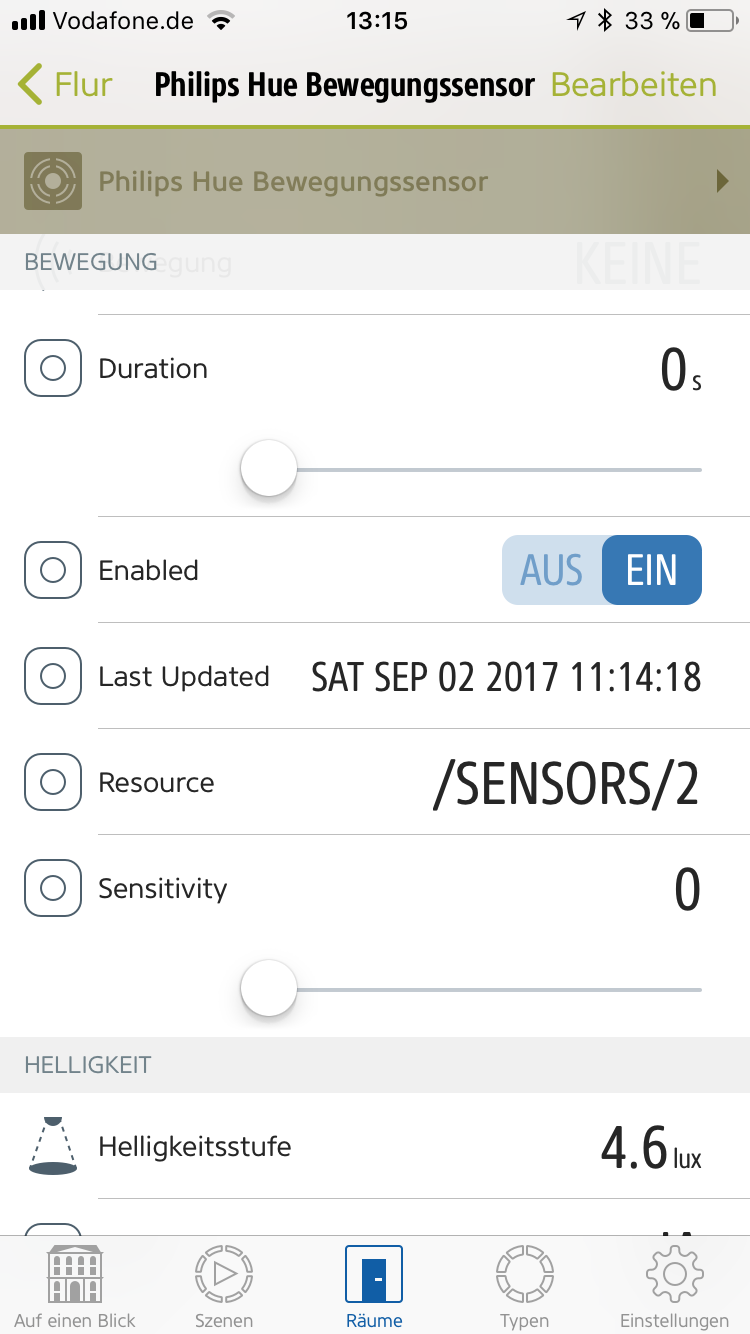Go back to Flur

[x=66, y=85]
